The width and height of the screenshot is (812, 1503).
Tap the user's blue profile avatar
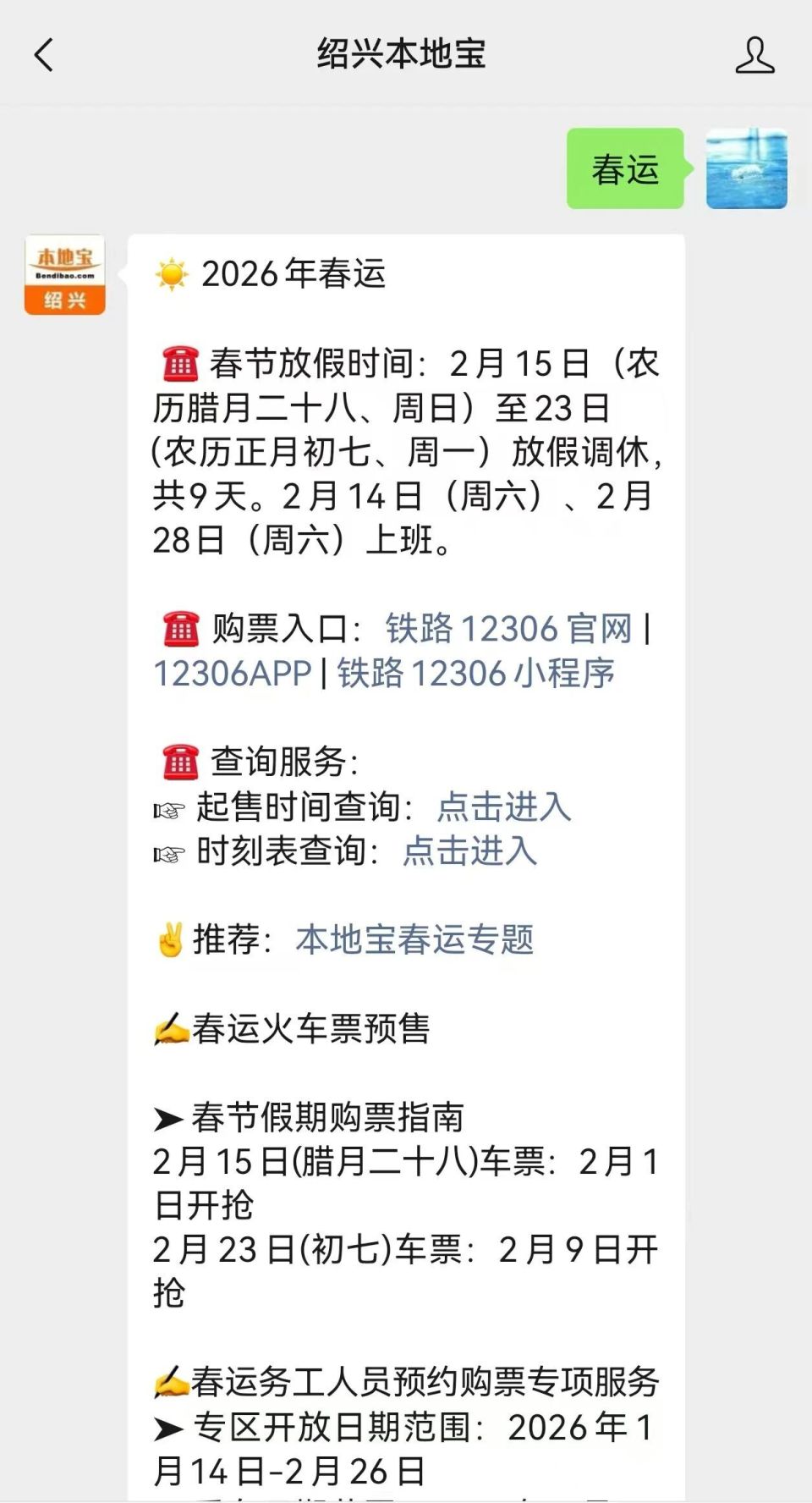pyautogui.click(x=745, y=168)
